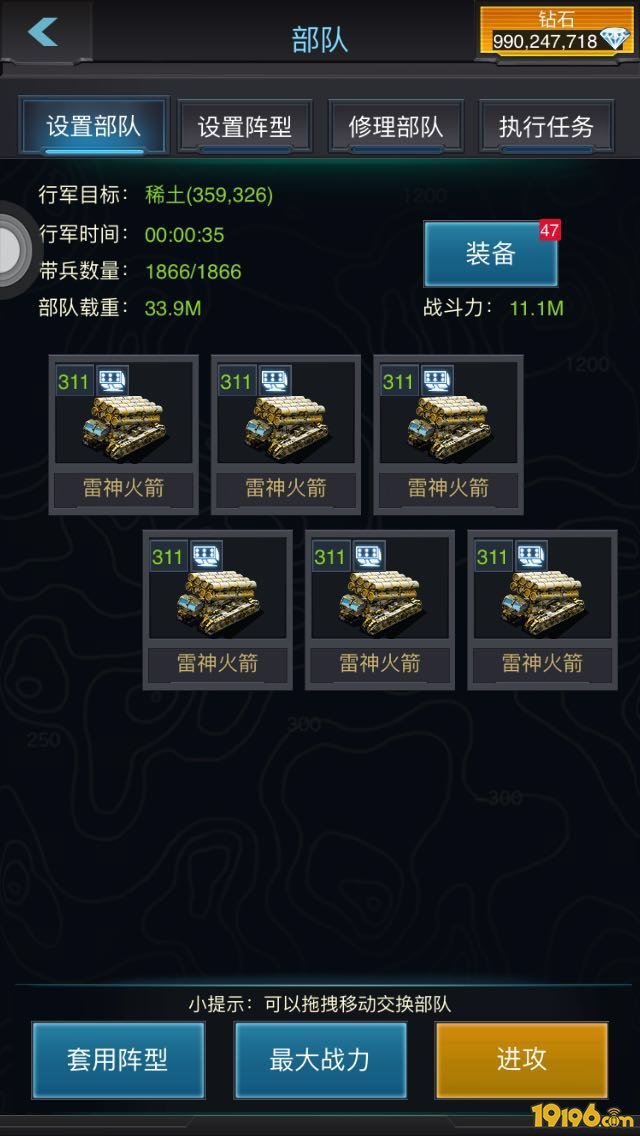Go back with the top-left arrow
This screenshot has height=1136, width=640.
[x=43, y=32]
